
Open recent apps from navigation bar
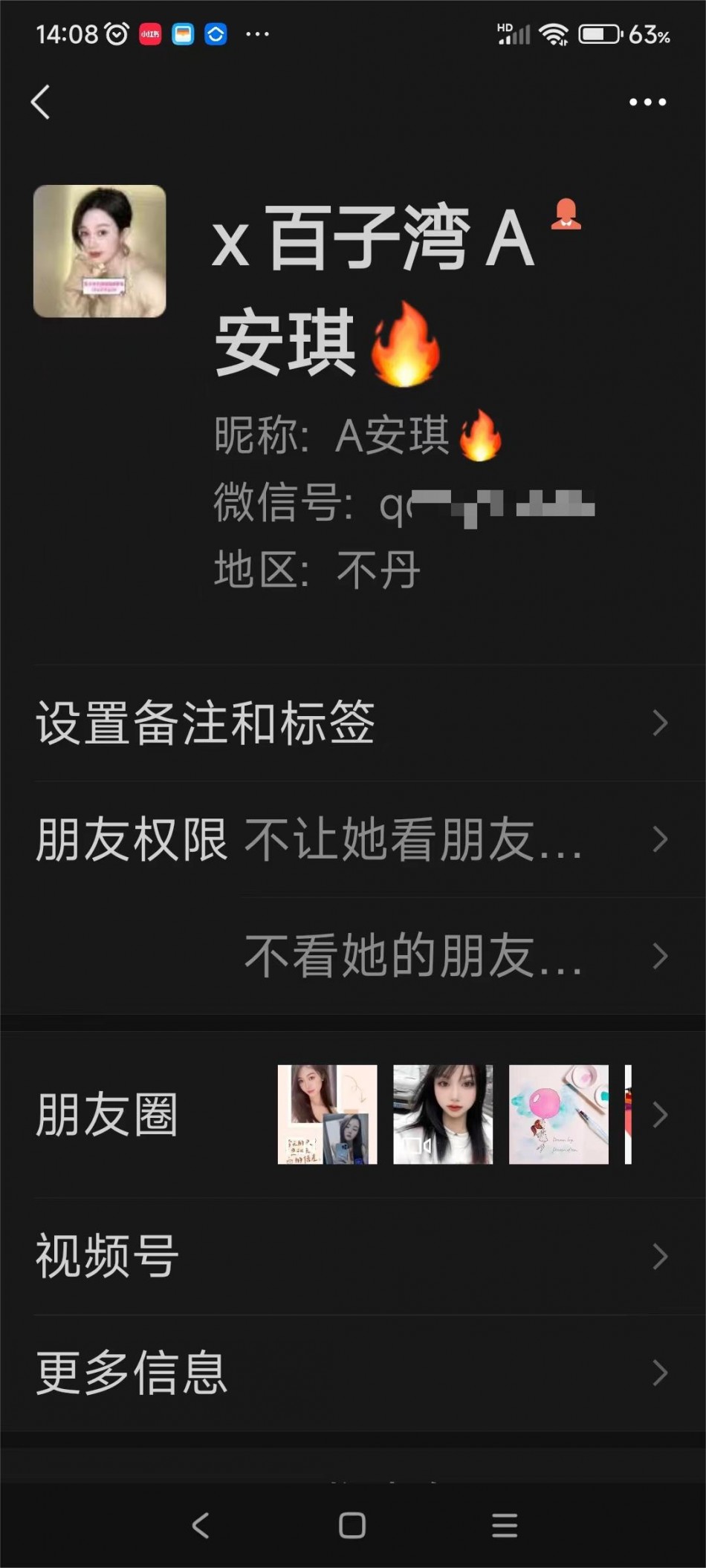click(x=505, y=1526)
